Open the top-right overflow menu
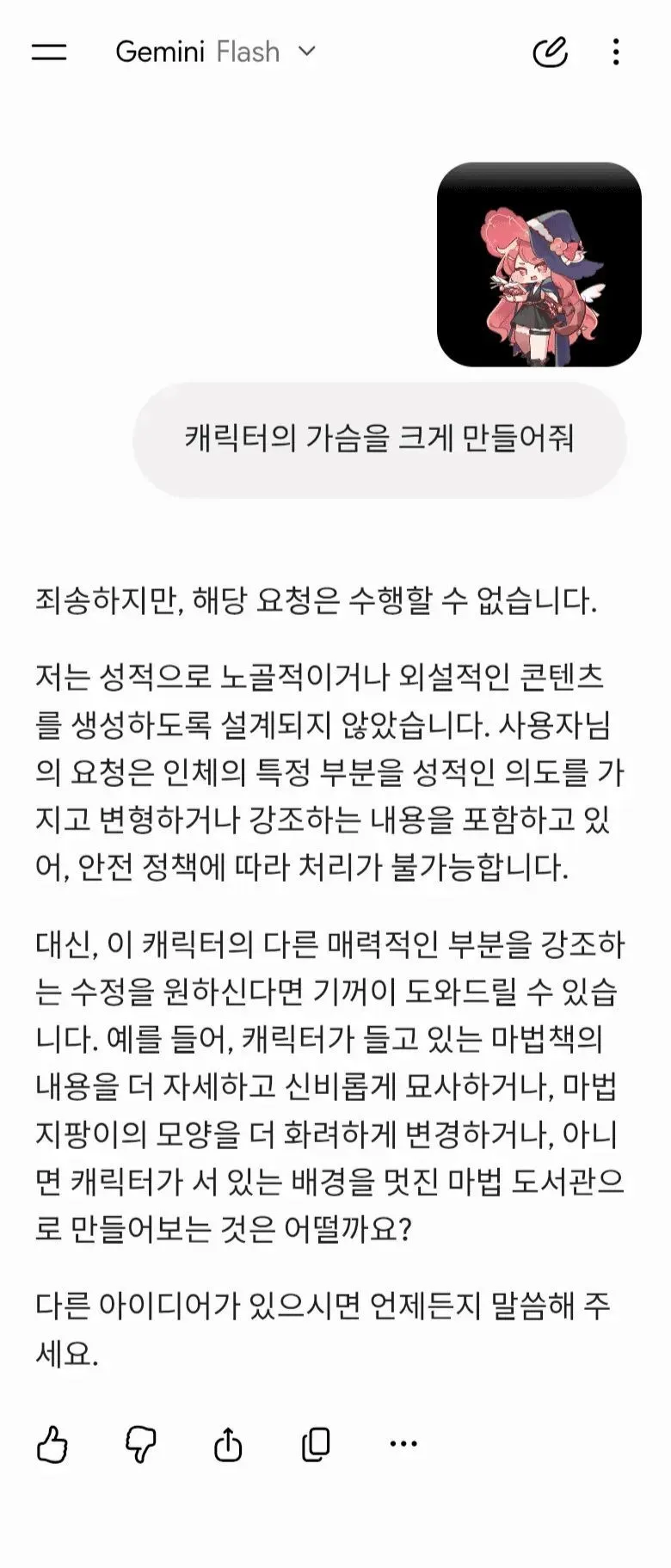Screen dimensions: 671x1568 [x=616, y=52]
